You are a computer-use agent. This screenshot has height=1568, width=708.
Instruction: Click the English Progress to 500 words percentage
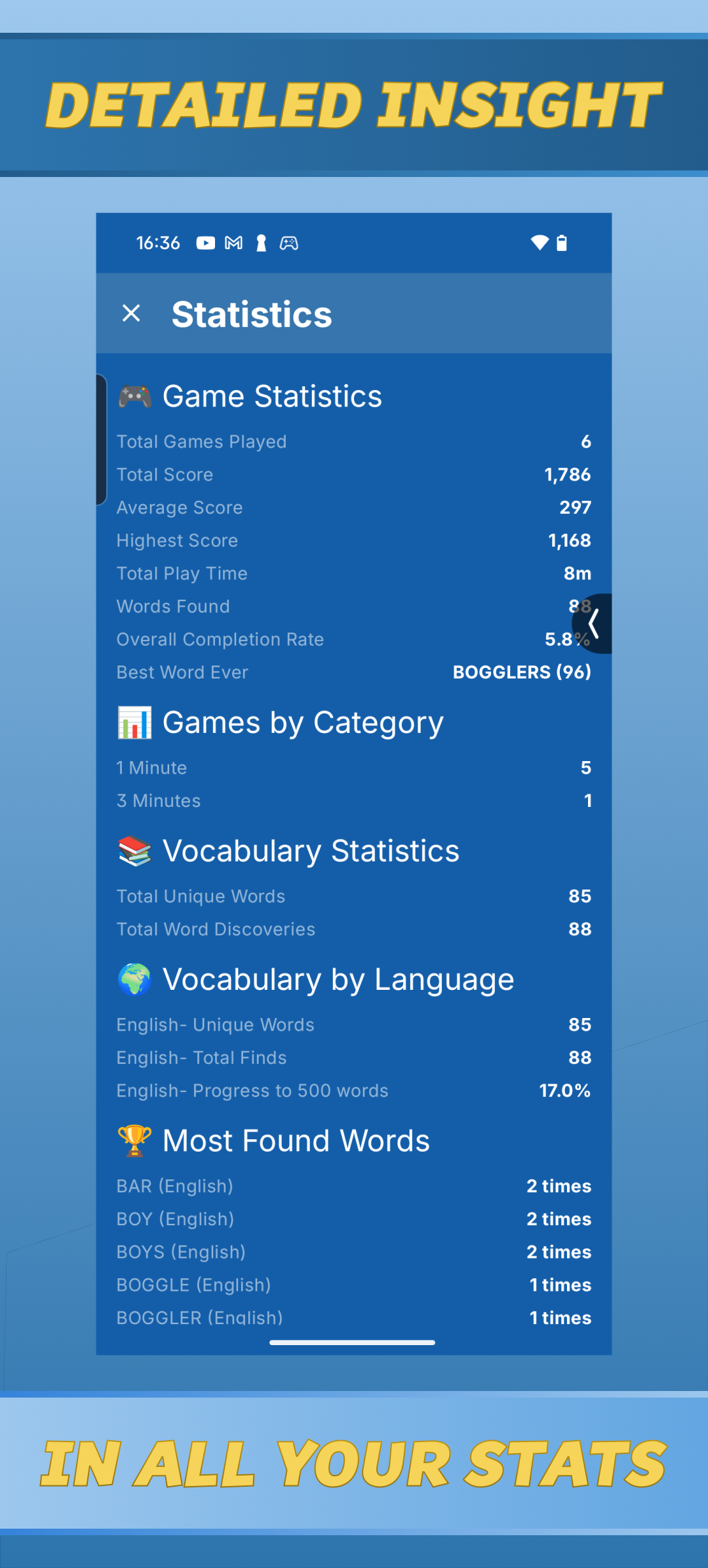point(564,1090)
